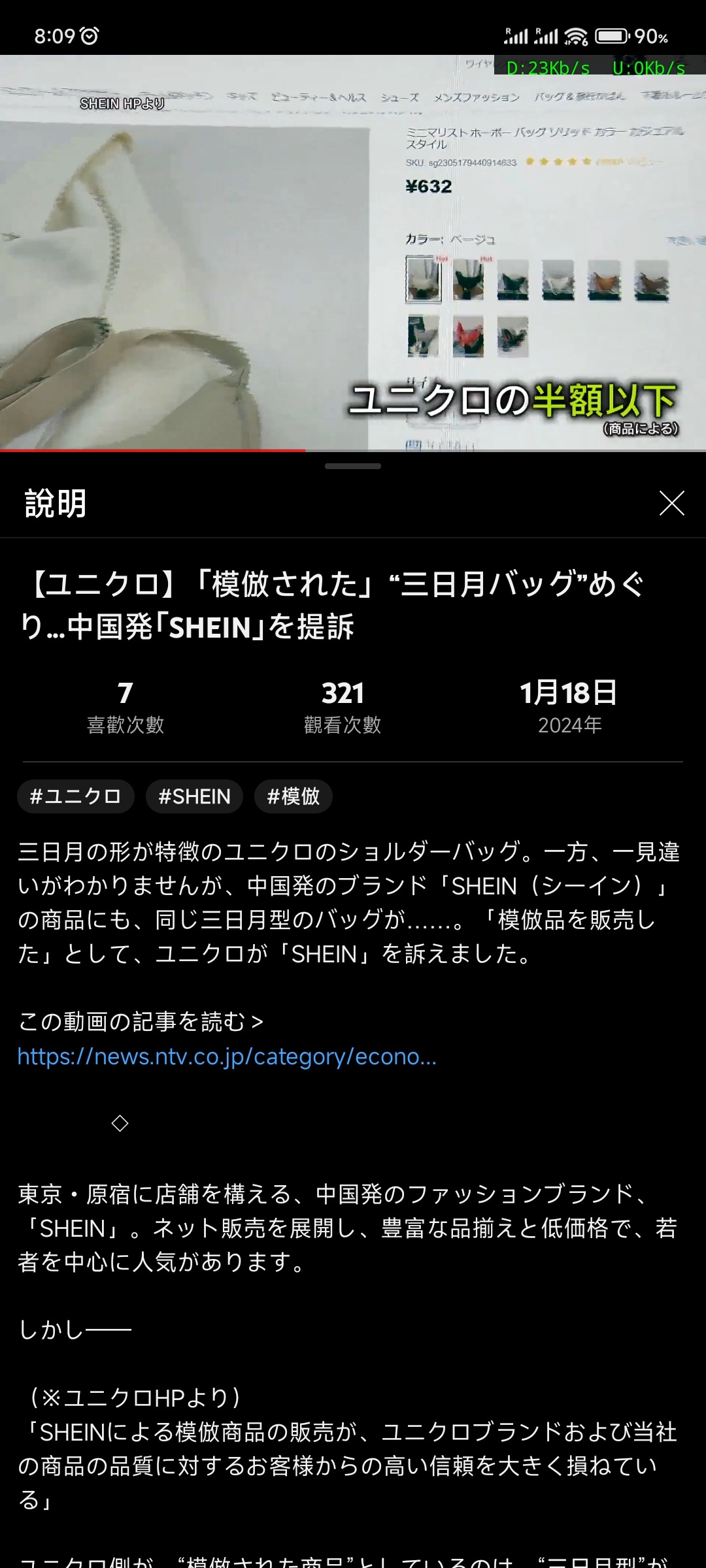This screenshot has height=1568, width=706.
Task: Tap the download speed indicator D:23Kb/s
Action: tap(548, 67)
